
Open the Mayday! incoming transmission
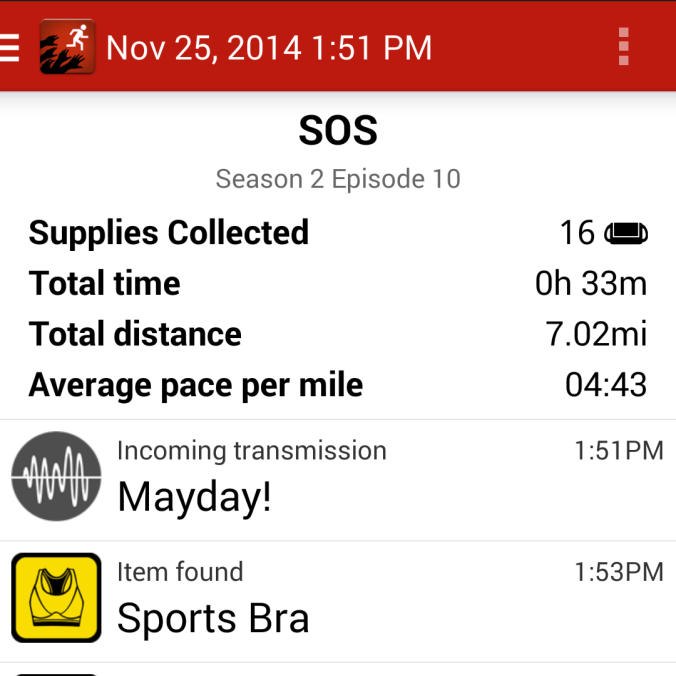coord(338,479)
